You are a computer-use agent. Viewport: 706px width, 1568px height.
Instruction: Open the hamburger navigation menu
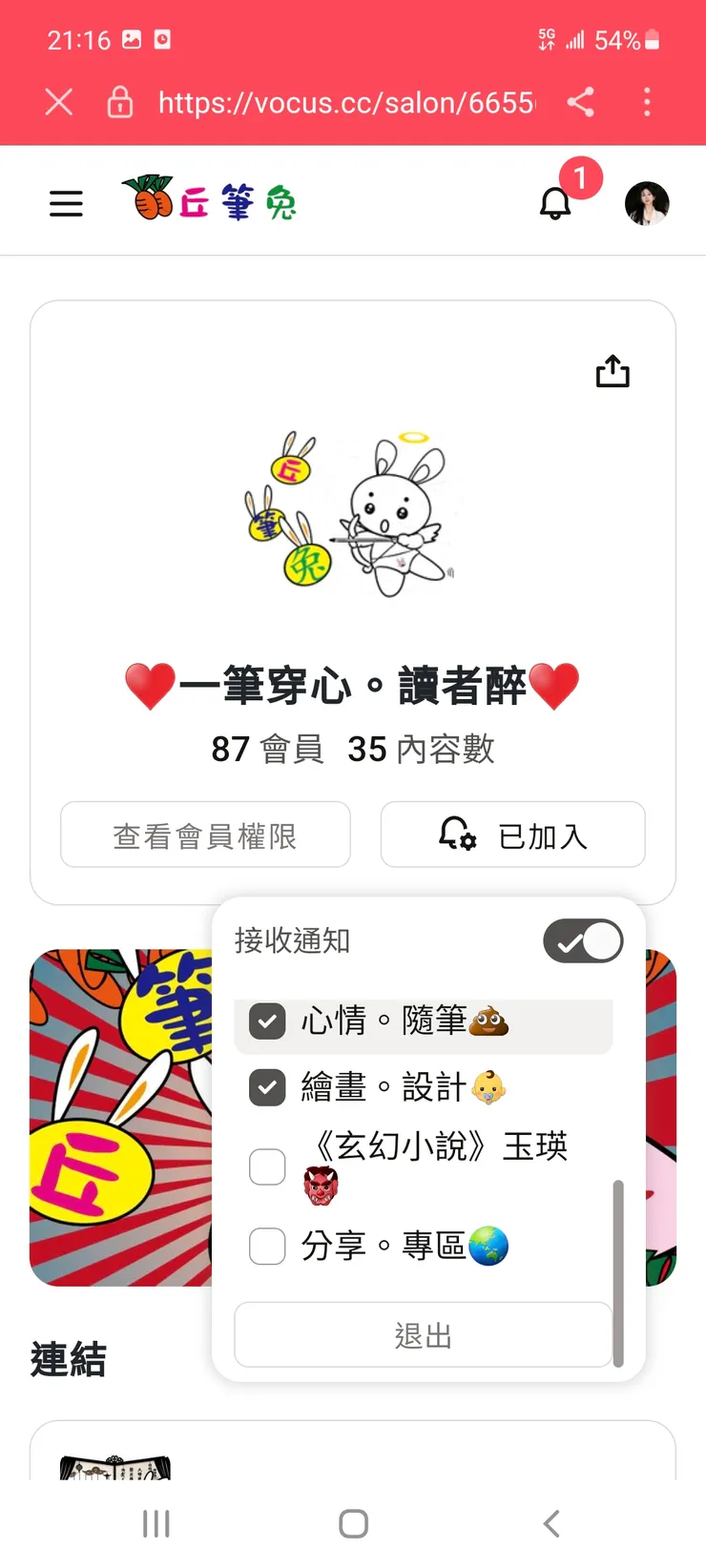[x=65, y=202]
